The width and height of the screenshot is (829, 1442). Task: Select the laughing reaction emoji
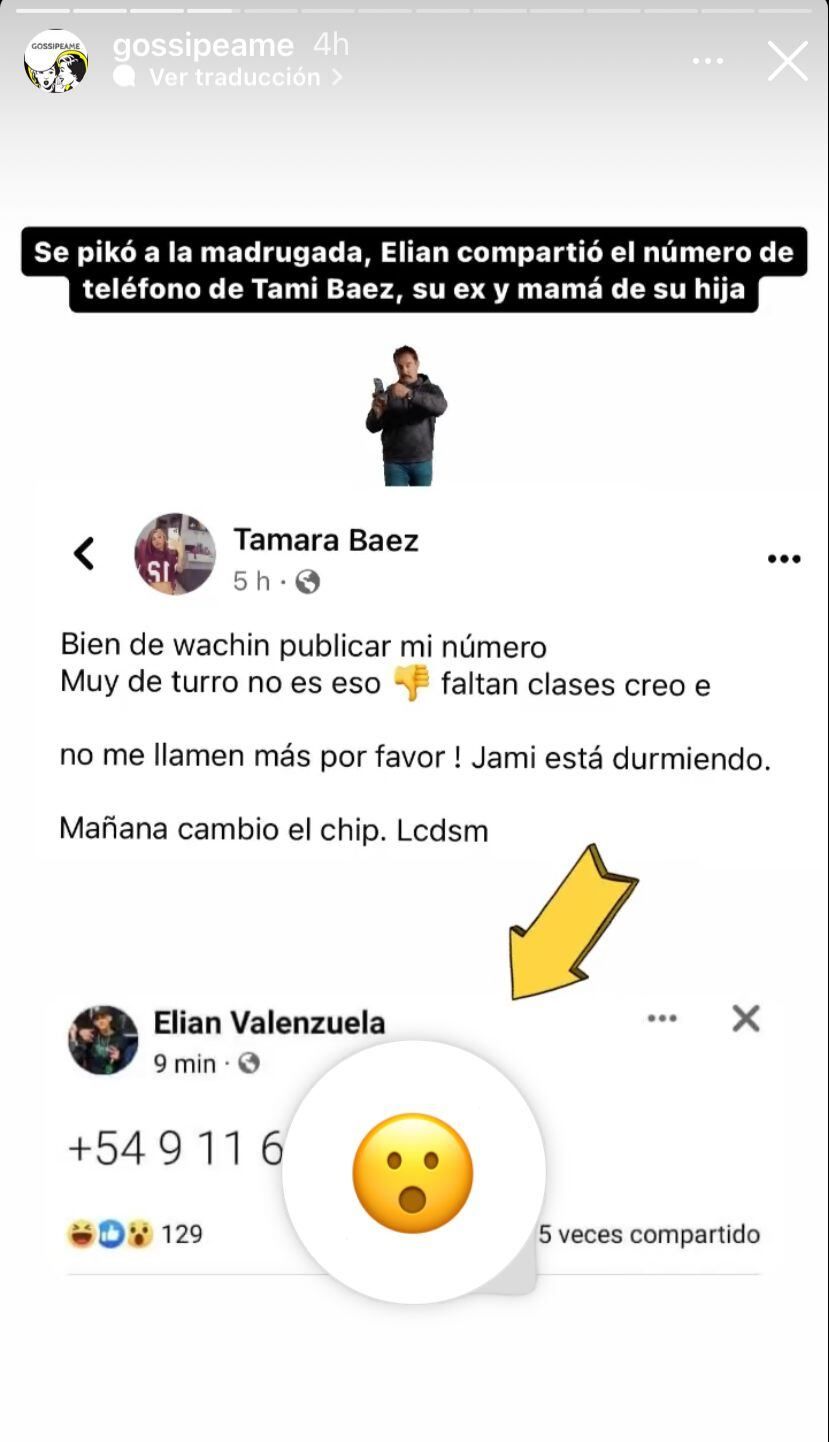(x=83, y=1233)
